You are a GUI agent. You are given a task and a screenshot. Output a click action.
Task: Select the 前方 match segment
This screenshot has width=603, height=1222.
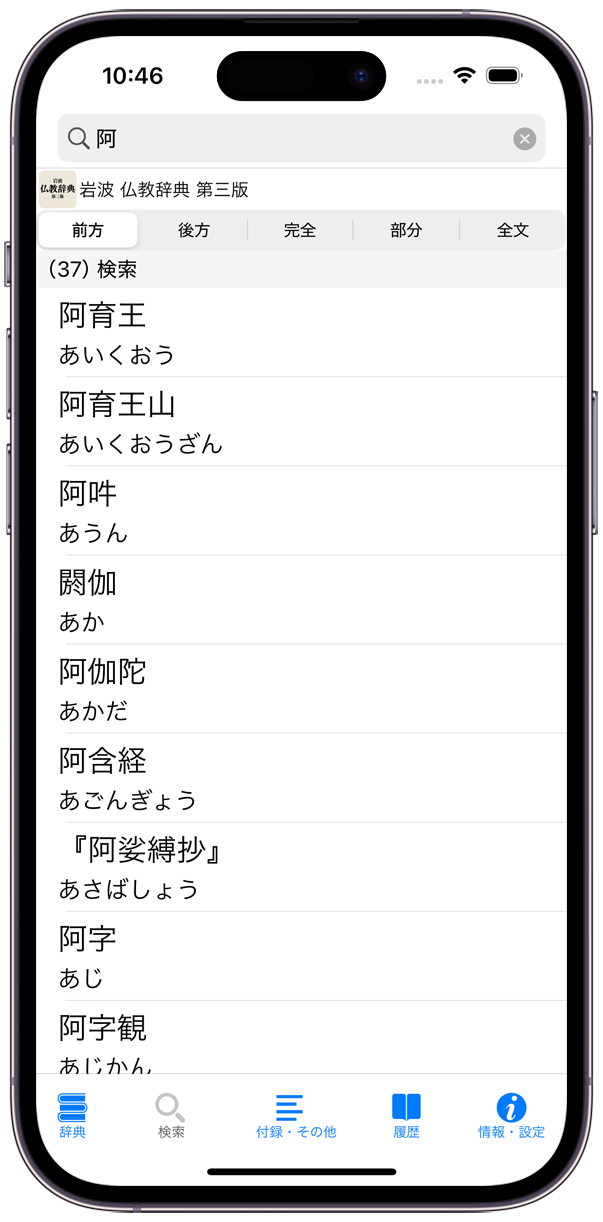88,230
